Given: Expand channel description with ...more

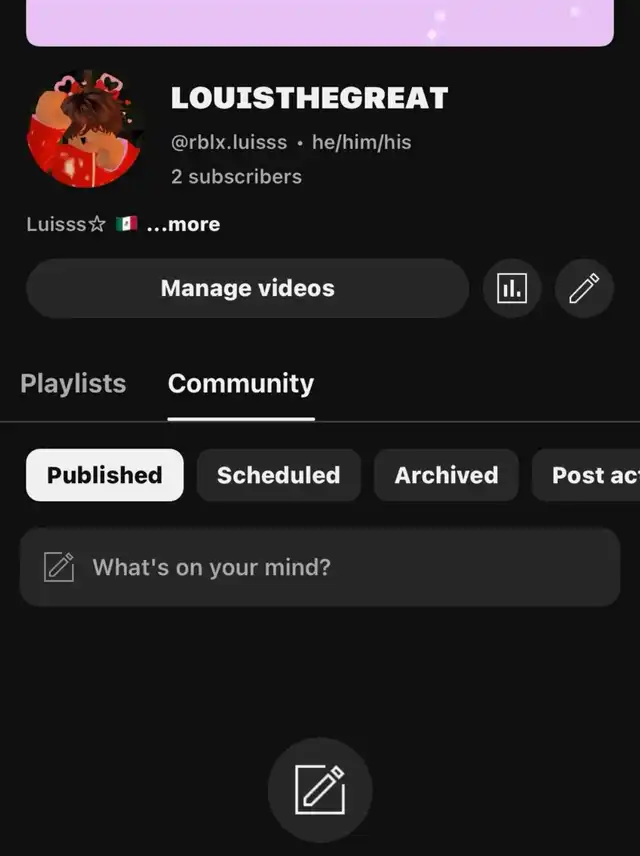Looking at the screenshot, I should click(183, 225).
